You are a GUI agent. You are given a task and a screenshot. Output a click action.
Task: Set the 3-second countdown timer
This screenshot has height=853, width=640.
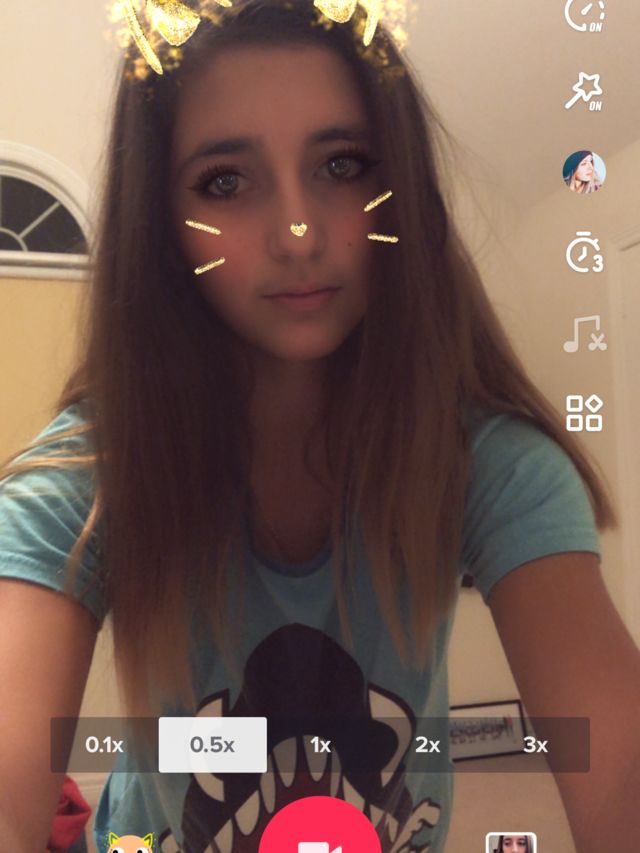pos(584,253)
